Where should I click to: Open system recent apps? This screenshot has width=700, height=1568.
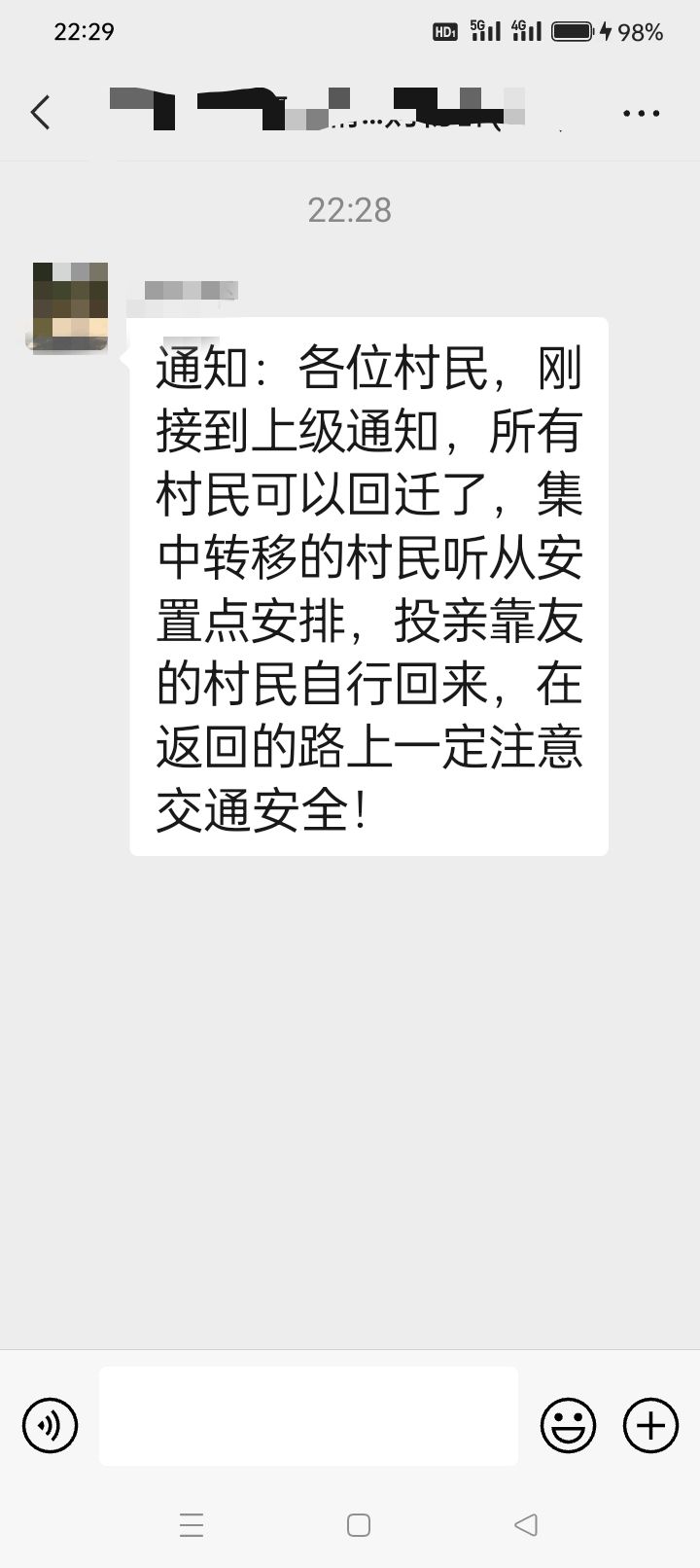(192, 1525)
